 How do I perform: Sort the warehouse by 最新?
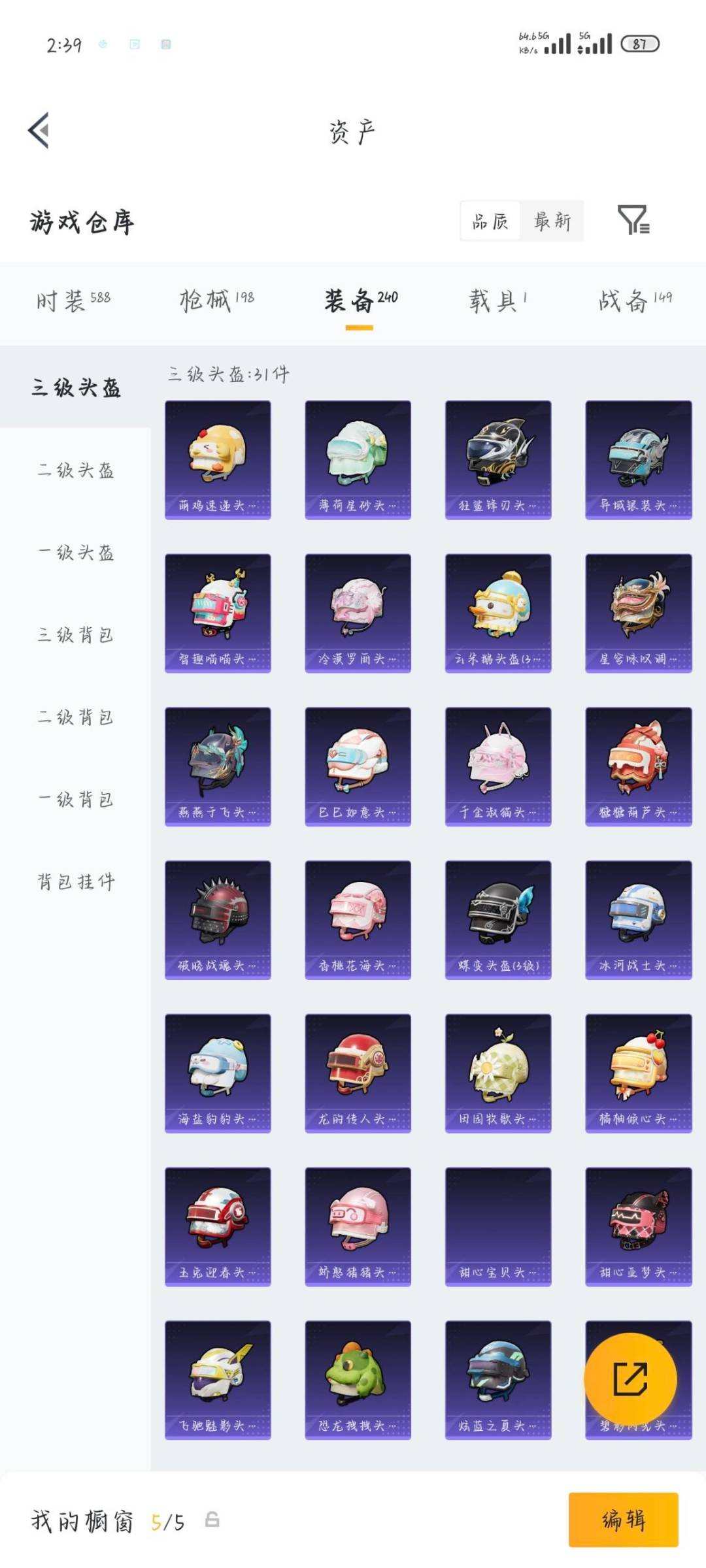pyautogui.click(x=552, y=221)
